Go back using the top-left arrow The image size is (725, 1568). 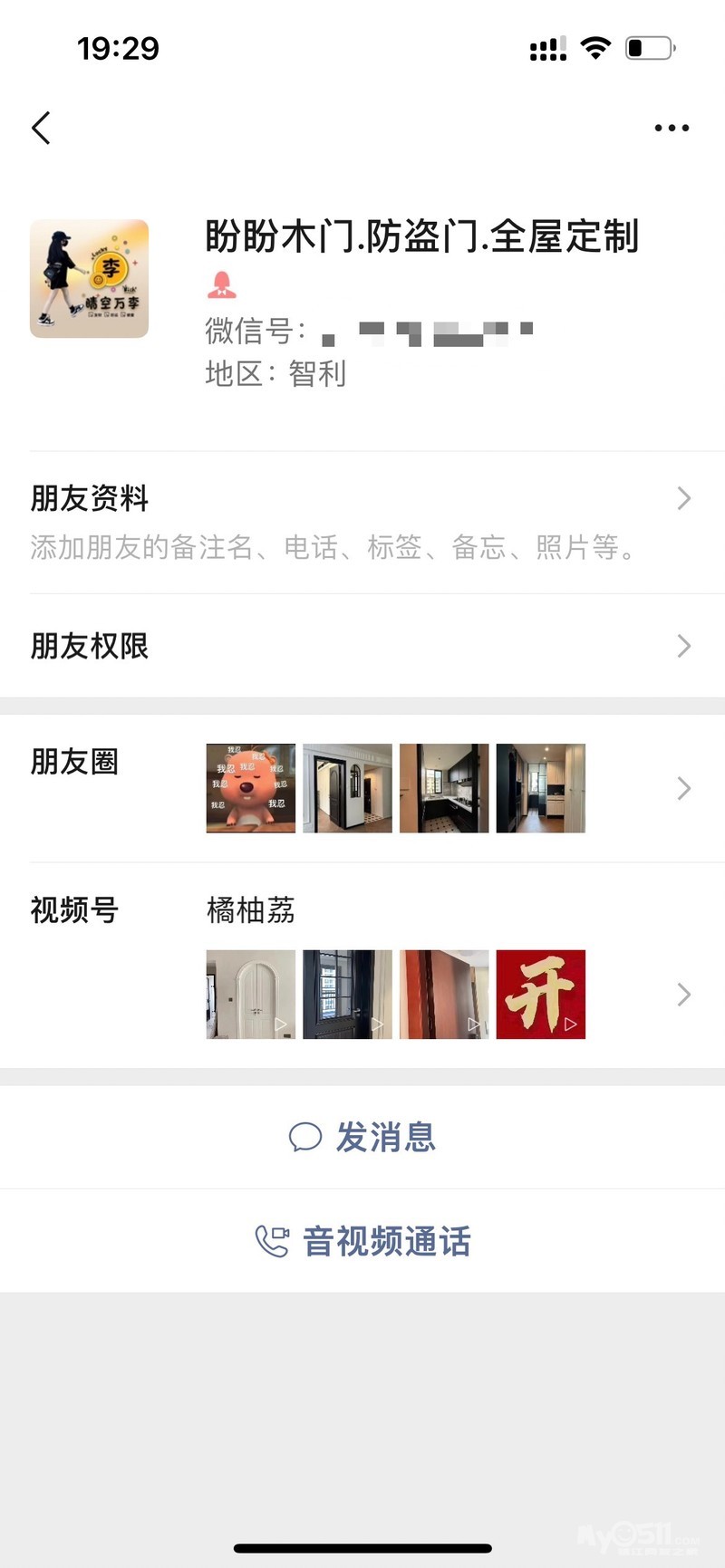click(41, 128)
